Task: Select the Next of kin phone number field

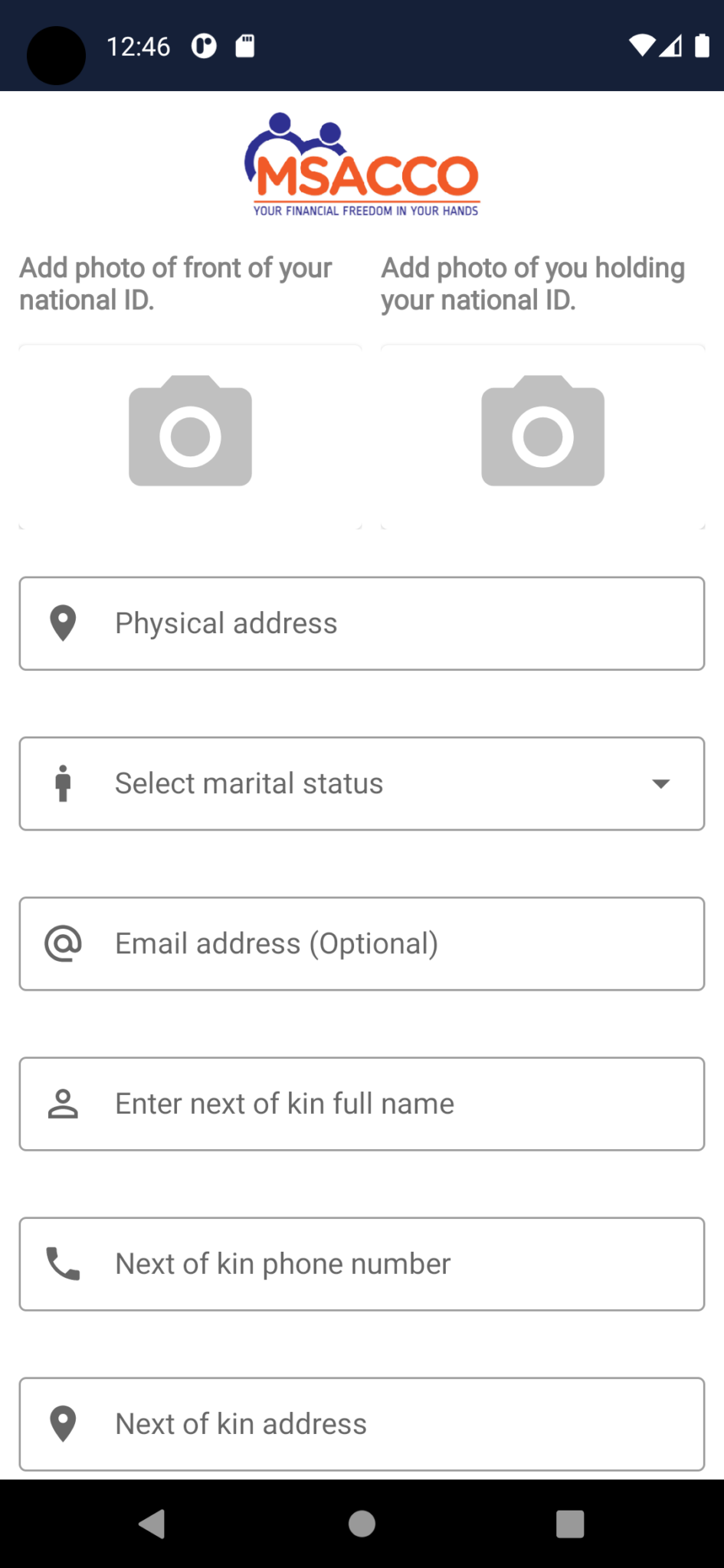Action: click(x=362, y=1263)
